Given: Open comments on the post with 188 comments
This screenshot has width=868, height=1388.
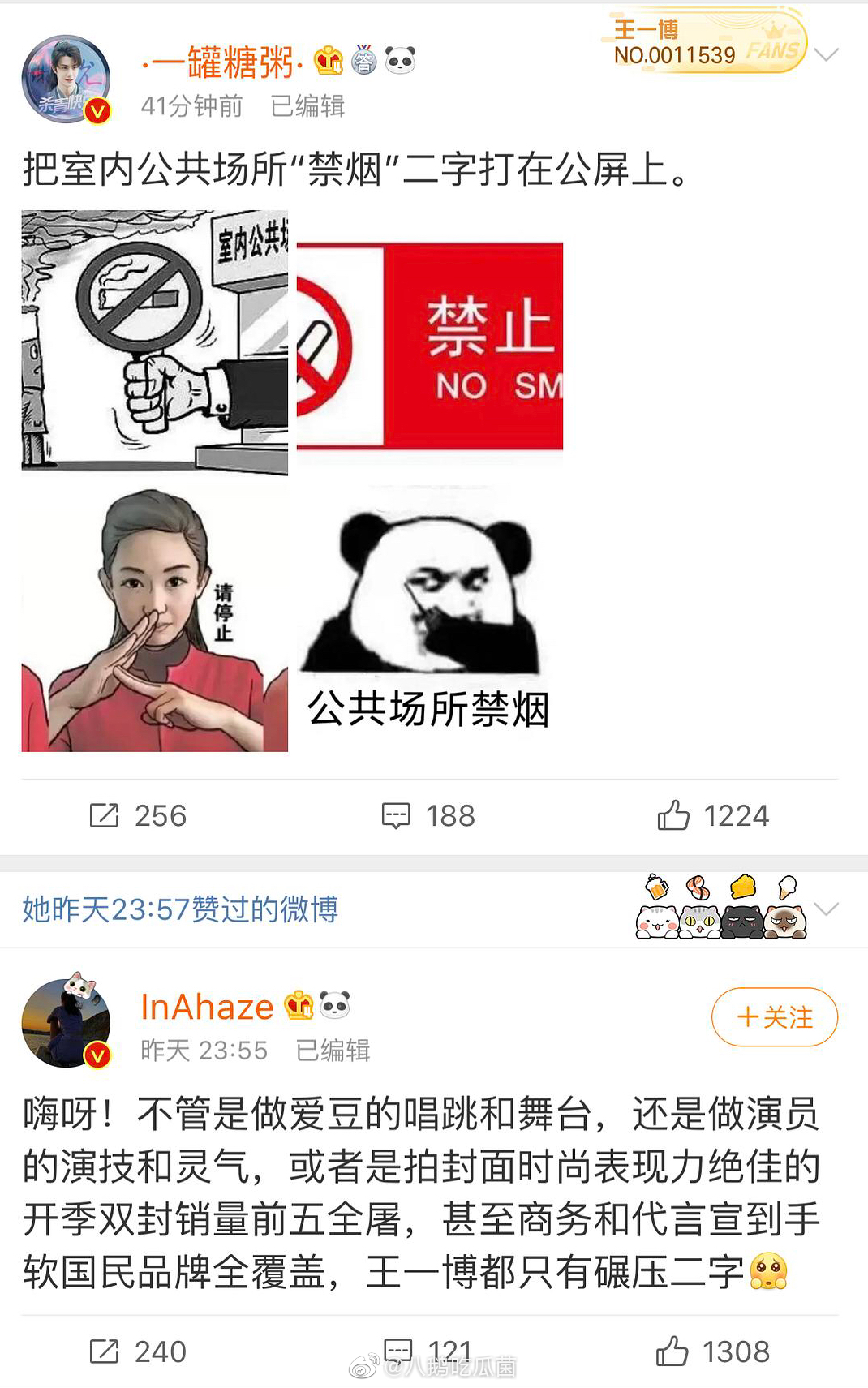Looking at the screenshot, I should click(428, 815).
